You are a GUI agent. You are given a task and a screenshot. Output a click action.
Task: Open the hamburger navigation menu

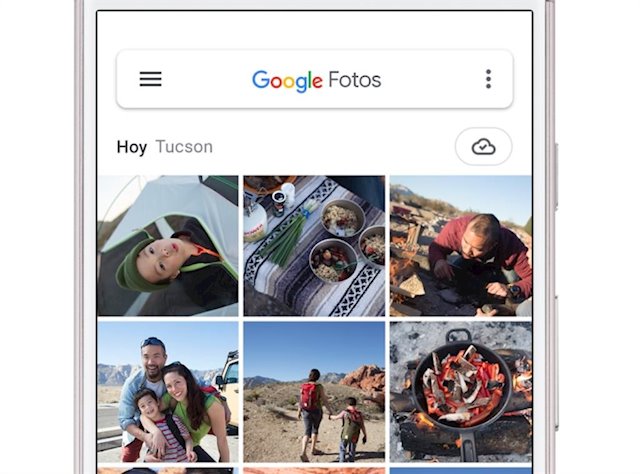pyautogui.click(x=150, y=80)
